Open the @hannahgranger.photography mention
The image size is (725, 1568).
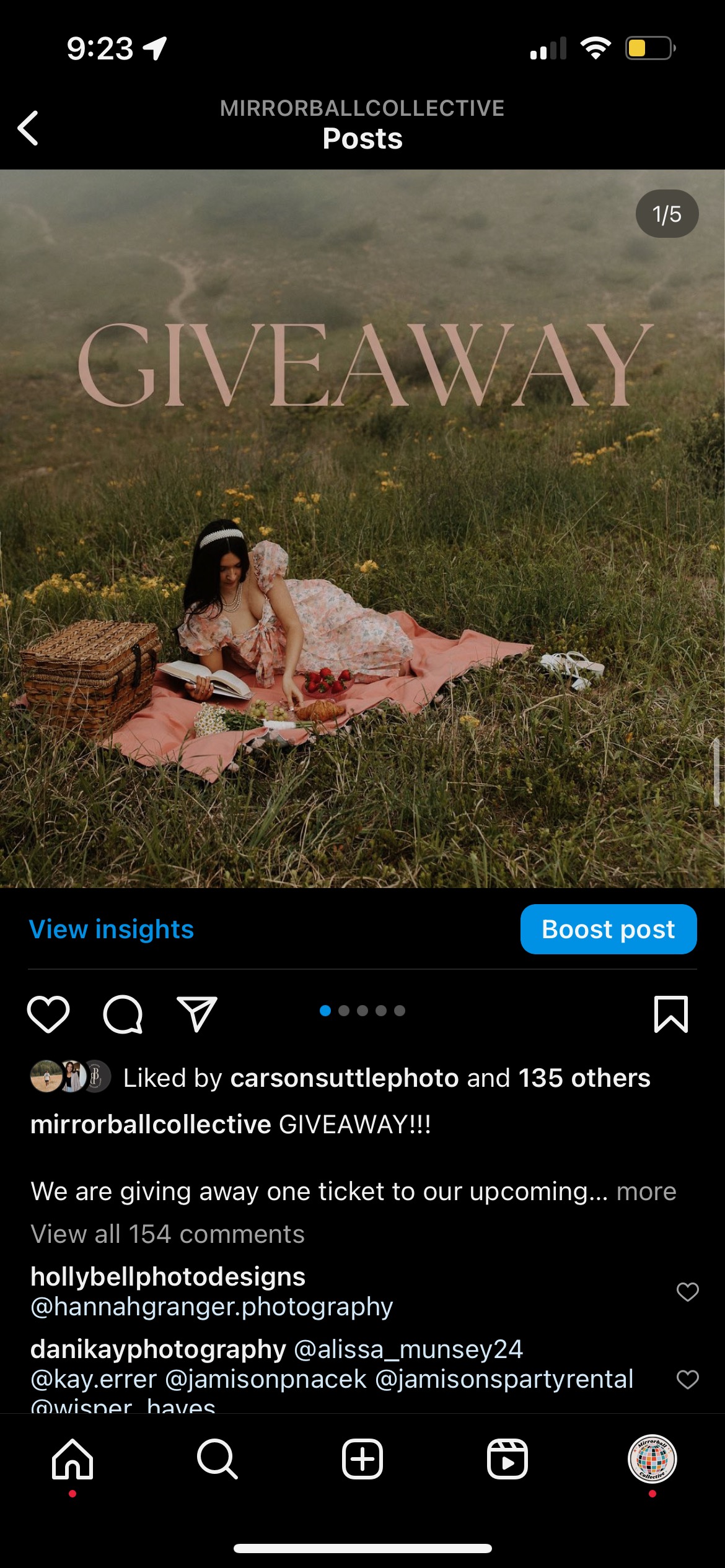point(212,1307)
